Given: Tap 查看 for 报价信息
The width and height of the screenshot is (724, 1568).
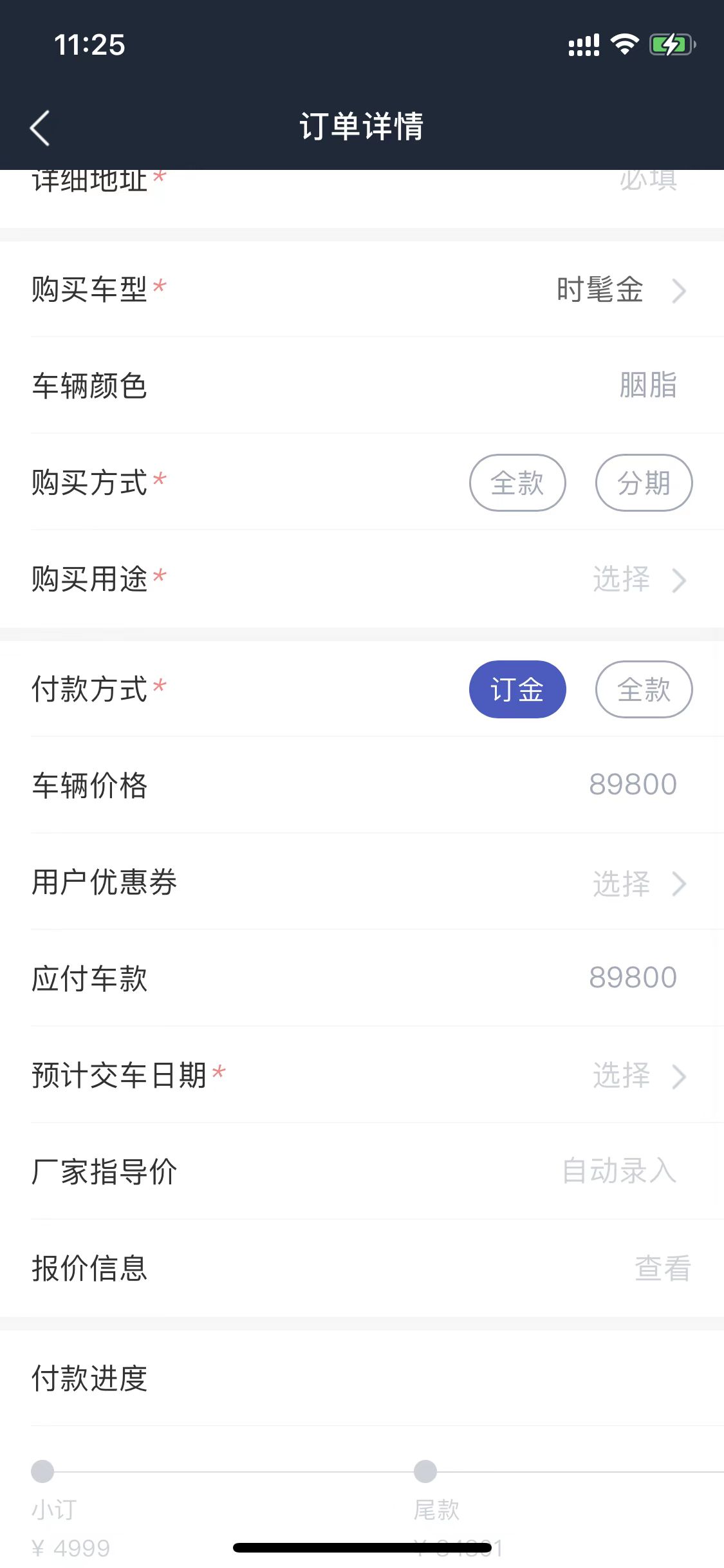Looking at the screenshot, I should pyautogui.click(x=662, y=1269).
